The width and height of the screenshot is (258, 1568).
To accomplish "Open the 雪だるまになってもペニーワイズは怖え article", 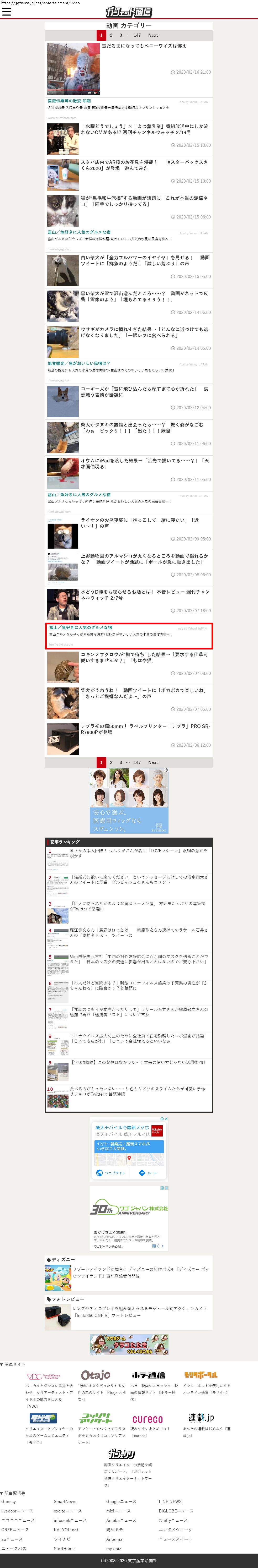I will (x=144, y=46).
